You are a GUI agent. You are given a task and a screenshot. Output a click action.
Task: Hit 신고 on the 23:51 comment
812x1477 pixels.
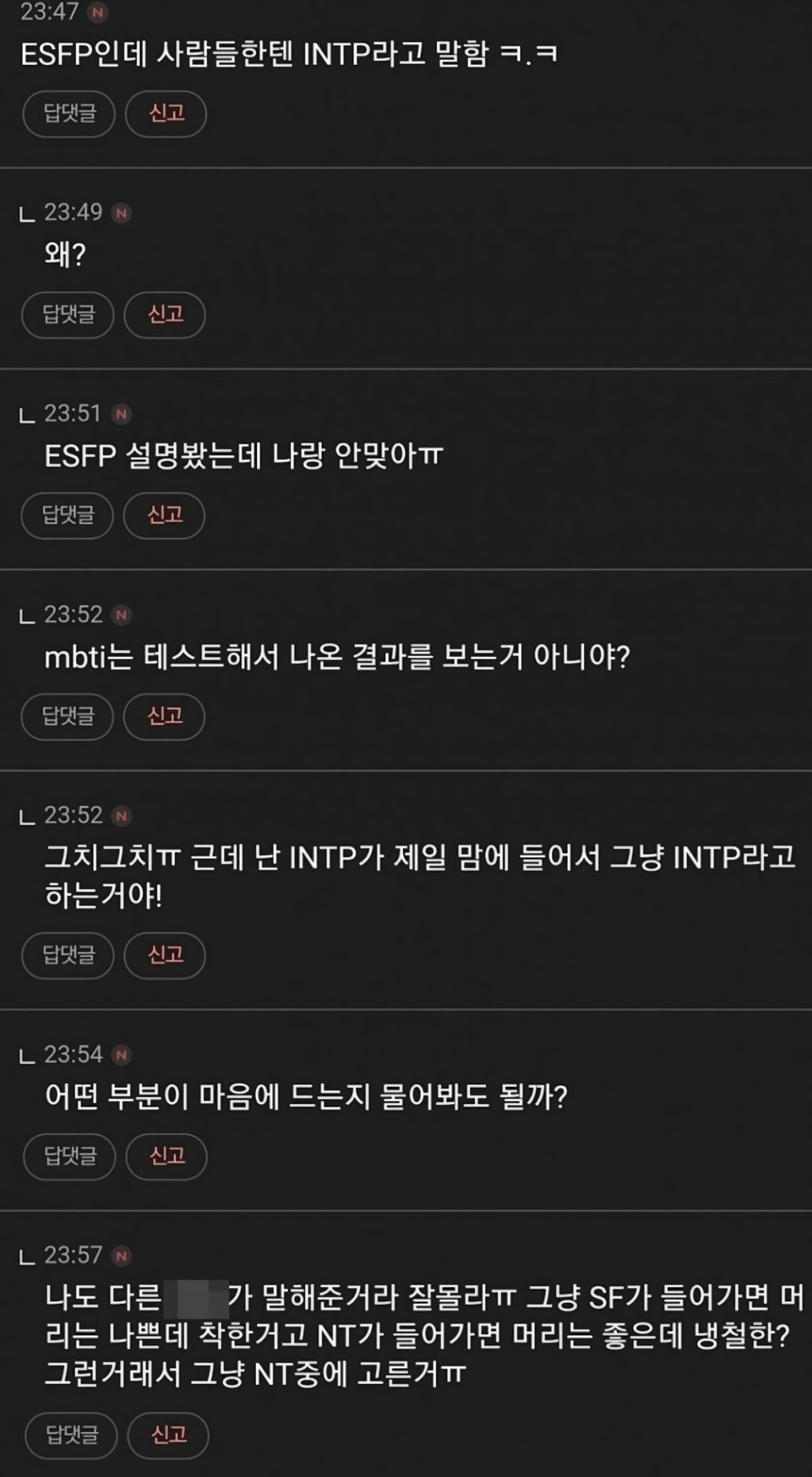164,516
